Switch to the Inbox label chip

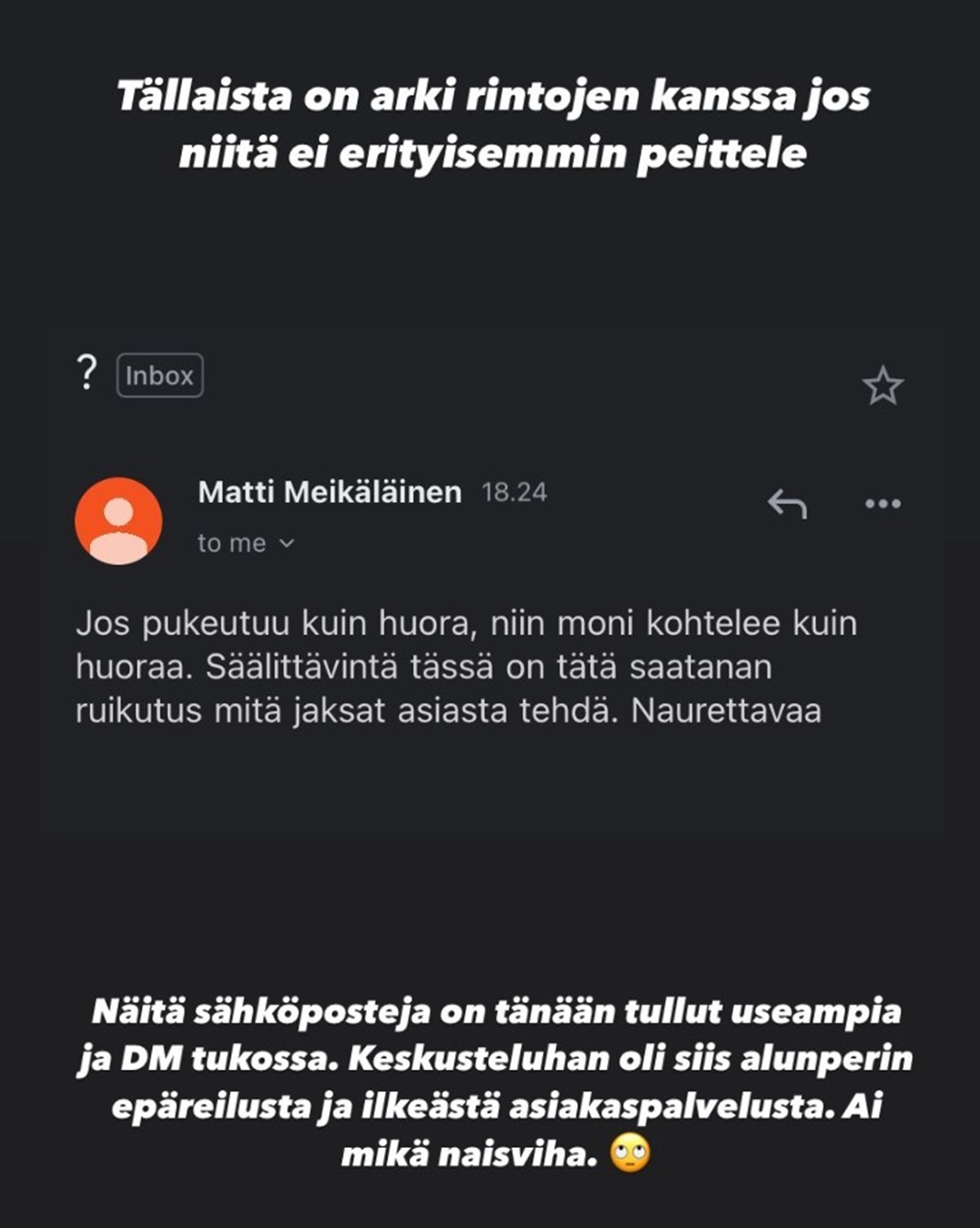[158, 376]
